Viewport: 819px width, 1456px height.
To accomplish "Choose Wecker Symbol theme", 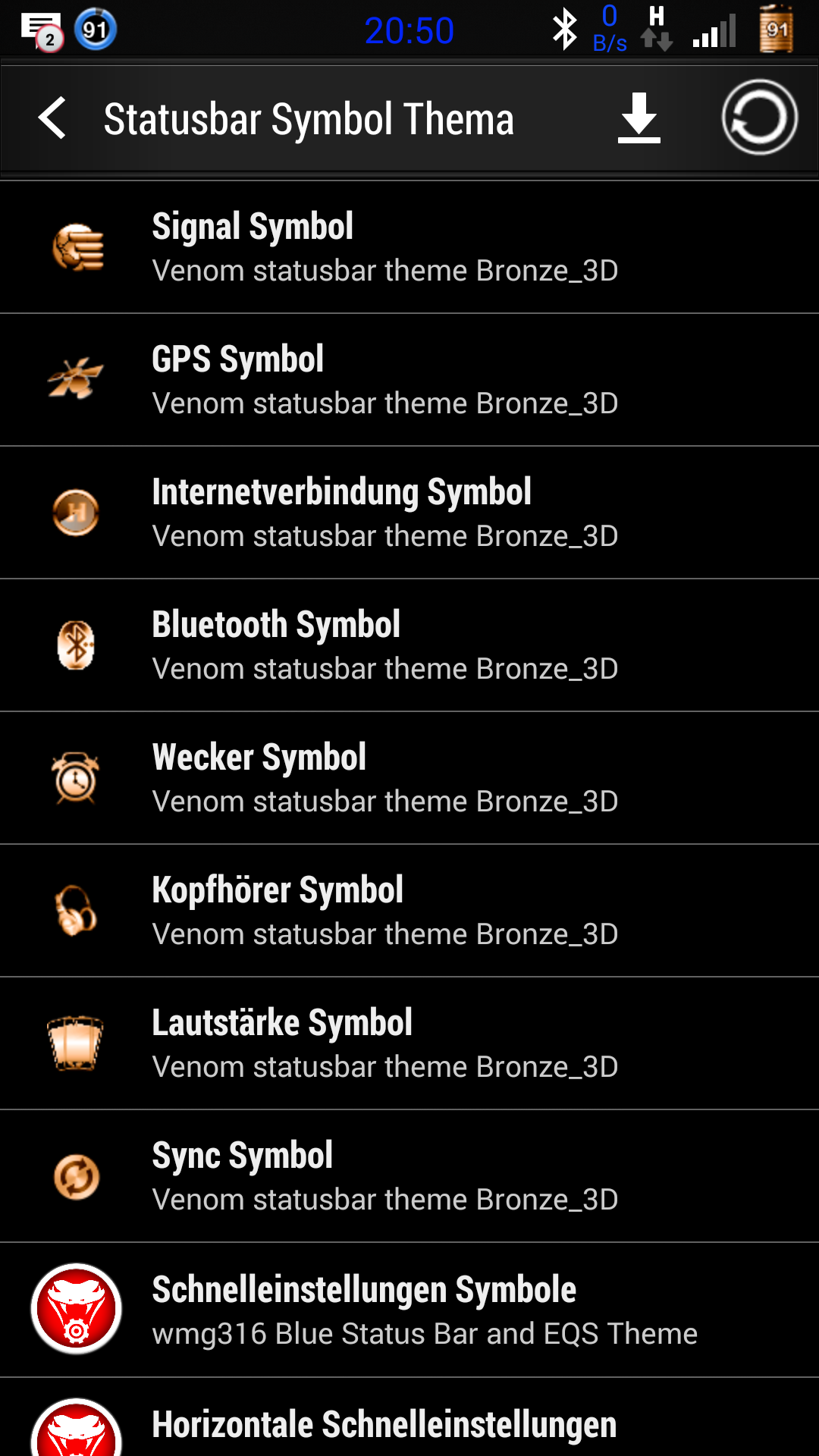I will coord(409,778).
